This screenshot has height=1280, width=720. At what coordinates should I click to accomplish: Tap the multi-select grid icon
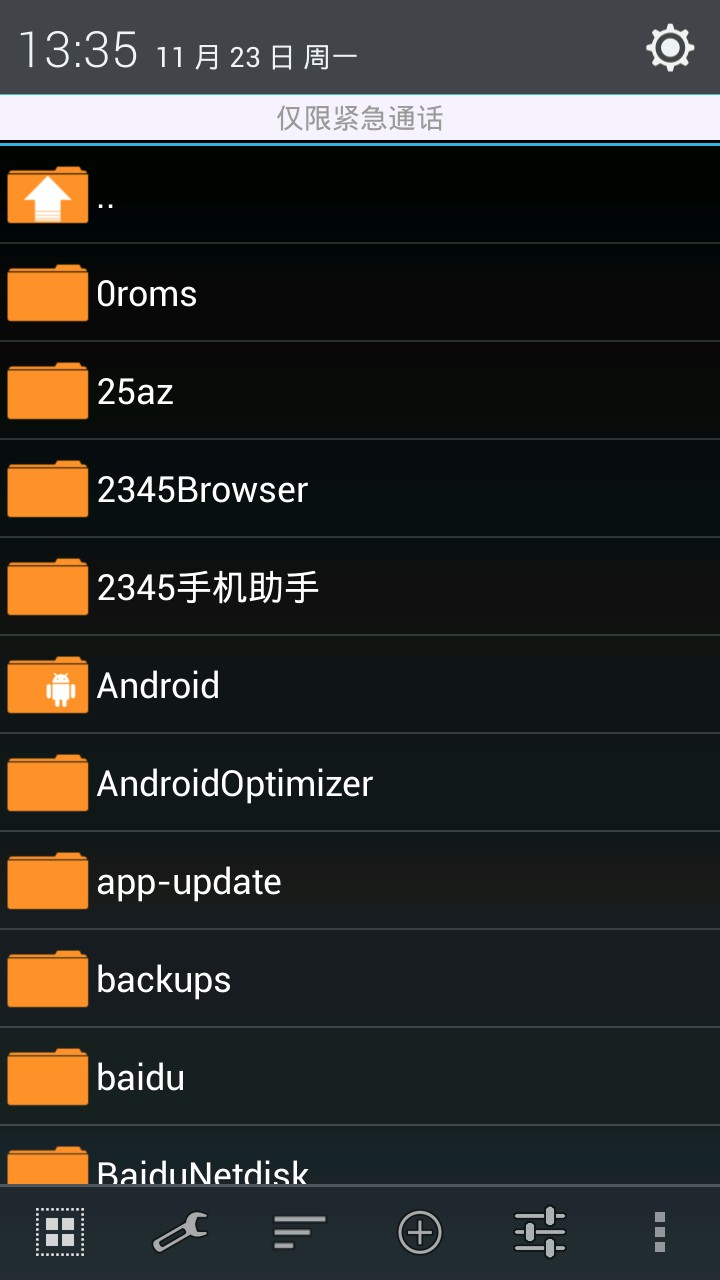pos(60,1232)
